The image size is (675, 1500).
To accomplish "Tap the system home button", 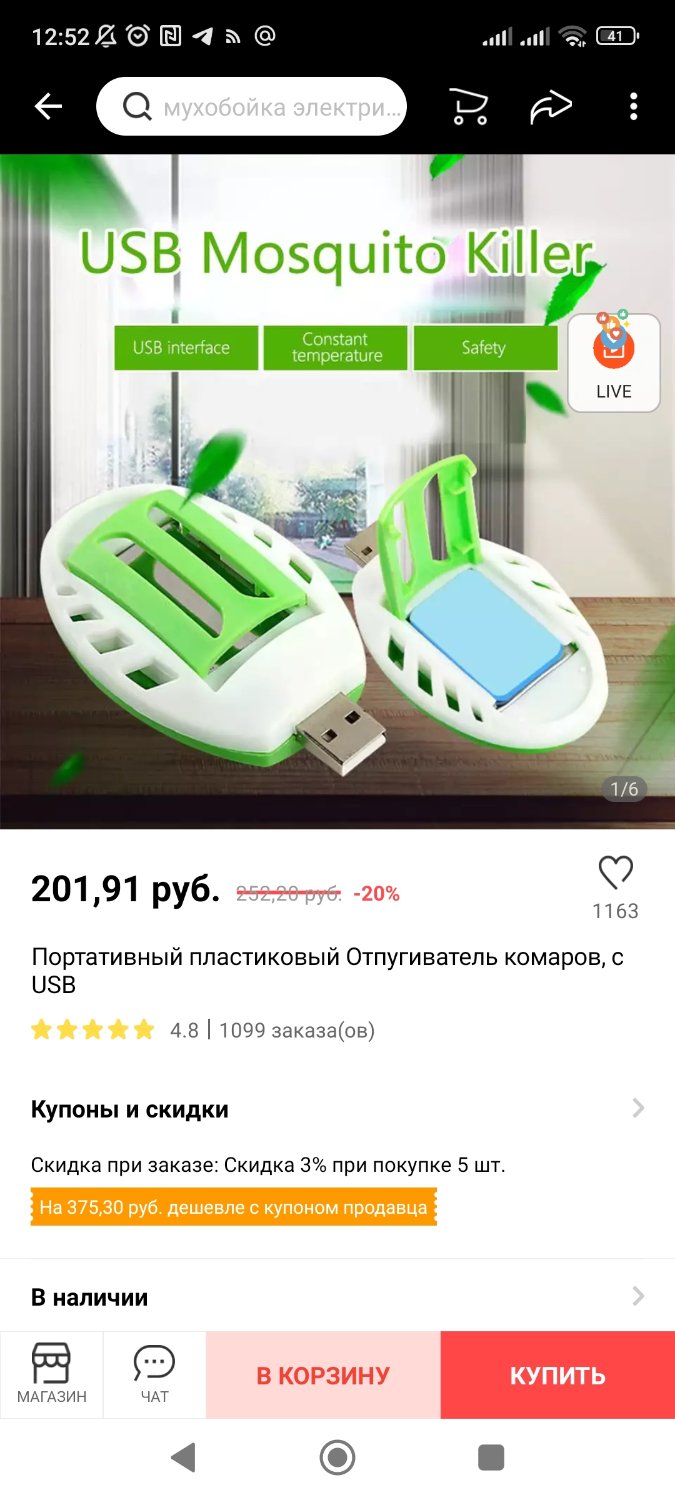I will (x=337, y=1457).
